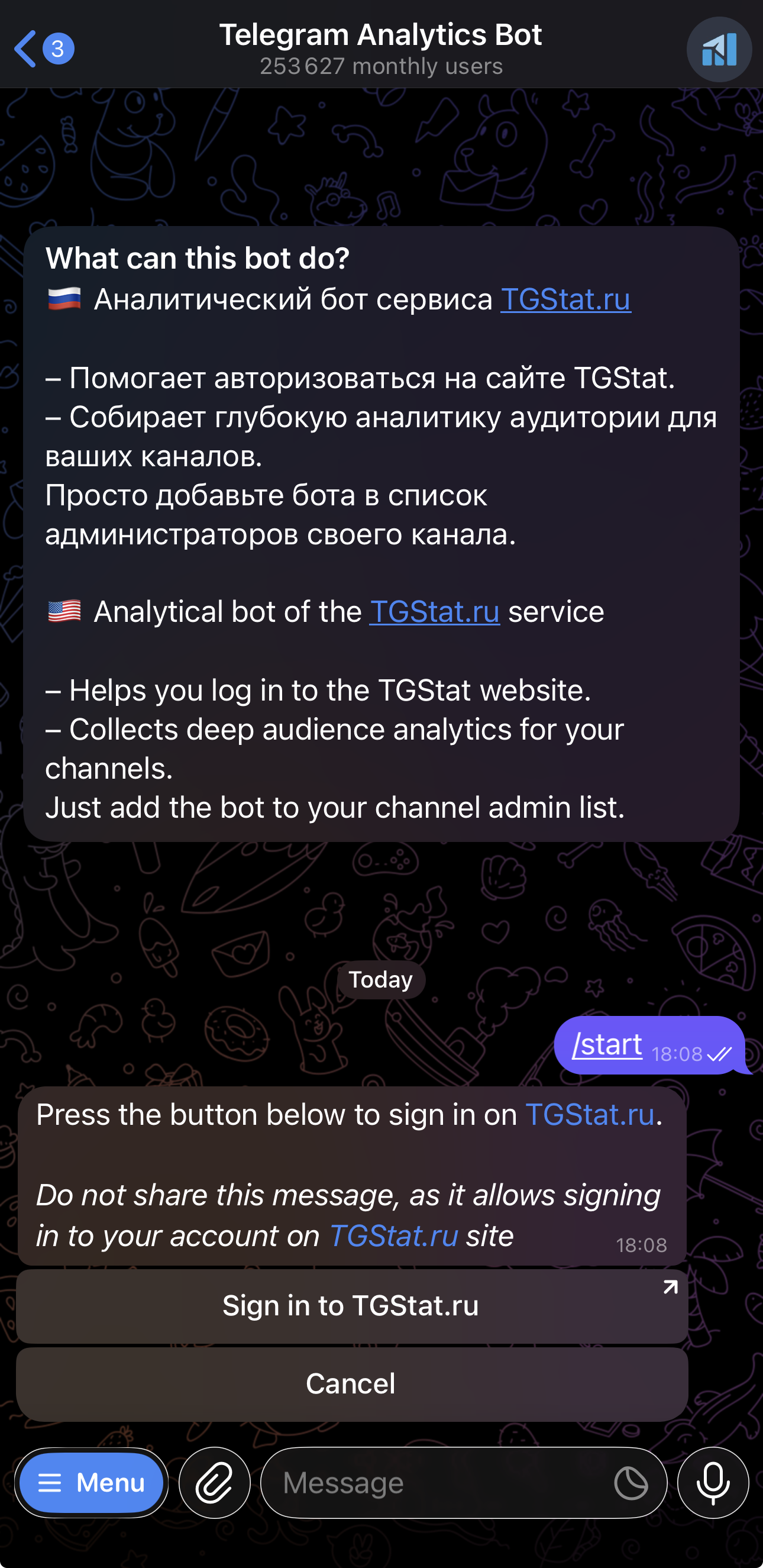Image resolution: width=763 pixels, height=1568 pixels.
Task: Tap the Cancel button
Action: point(350,1383)
